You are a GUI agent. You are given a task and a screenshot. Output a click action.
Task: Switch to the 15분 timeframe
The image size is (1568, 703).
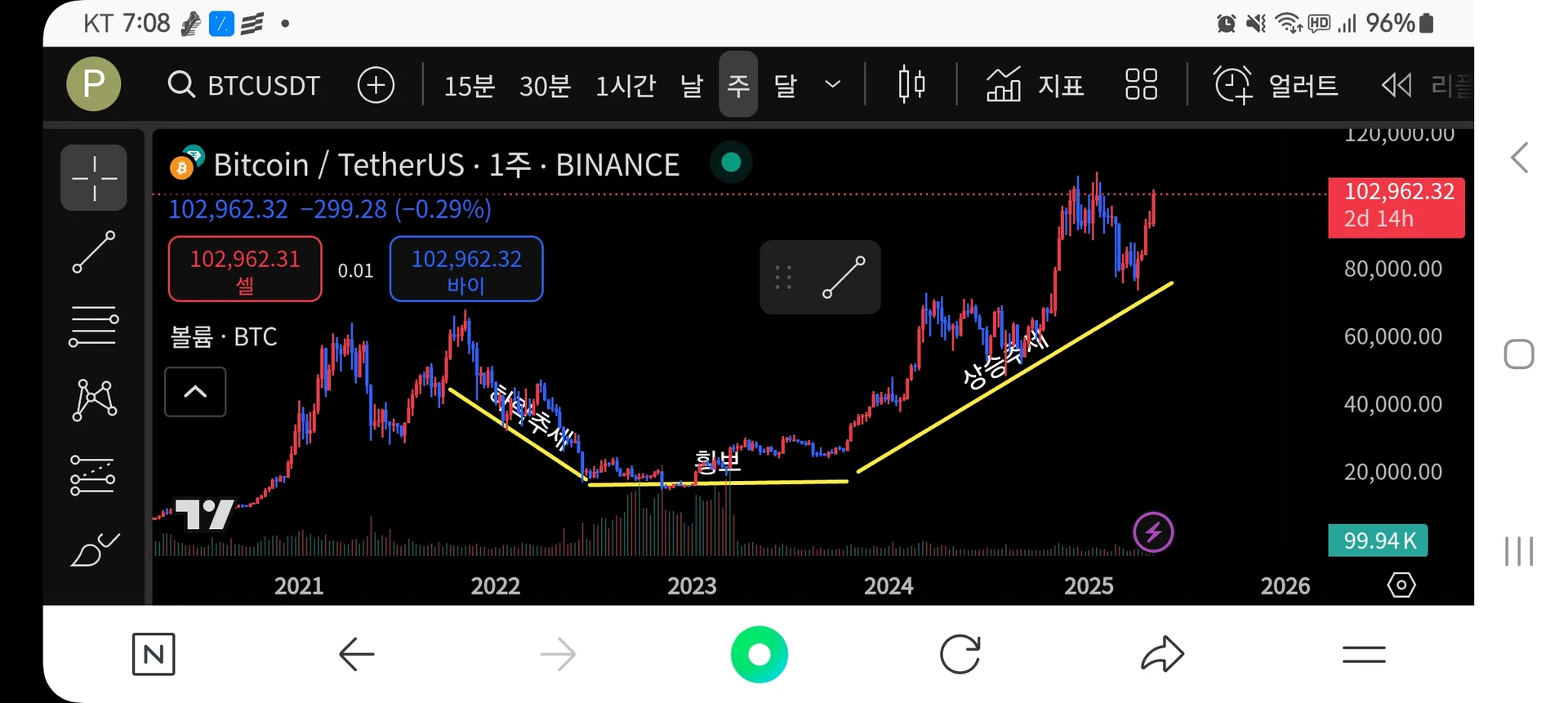[x=469, y=85]
